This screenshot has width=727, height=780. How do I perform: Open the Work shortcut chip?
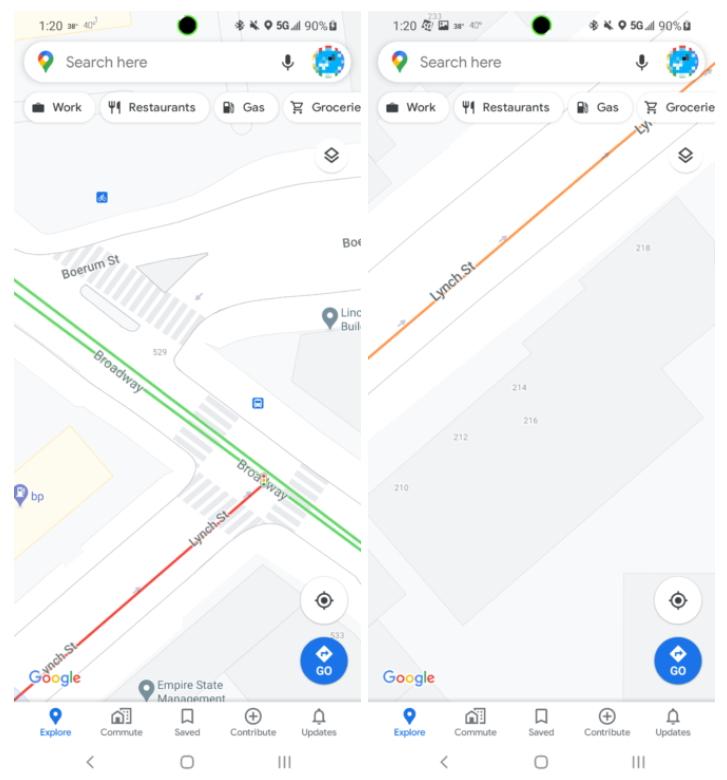(x=57, y=107)
